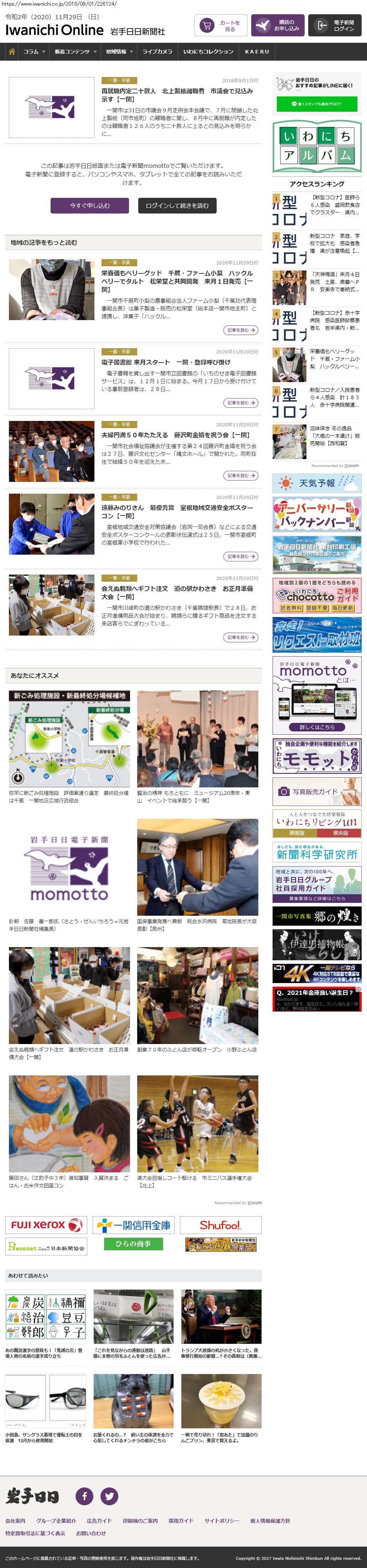Expand the コラム menu
Viewport: 367px width, 1568px height.
pyautogui.click(x=34, y=52)
